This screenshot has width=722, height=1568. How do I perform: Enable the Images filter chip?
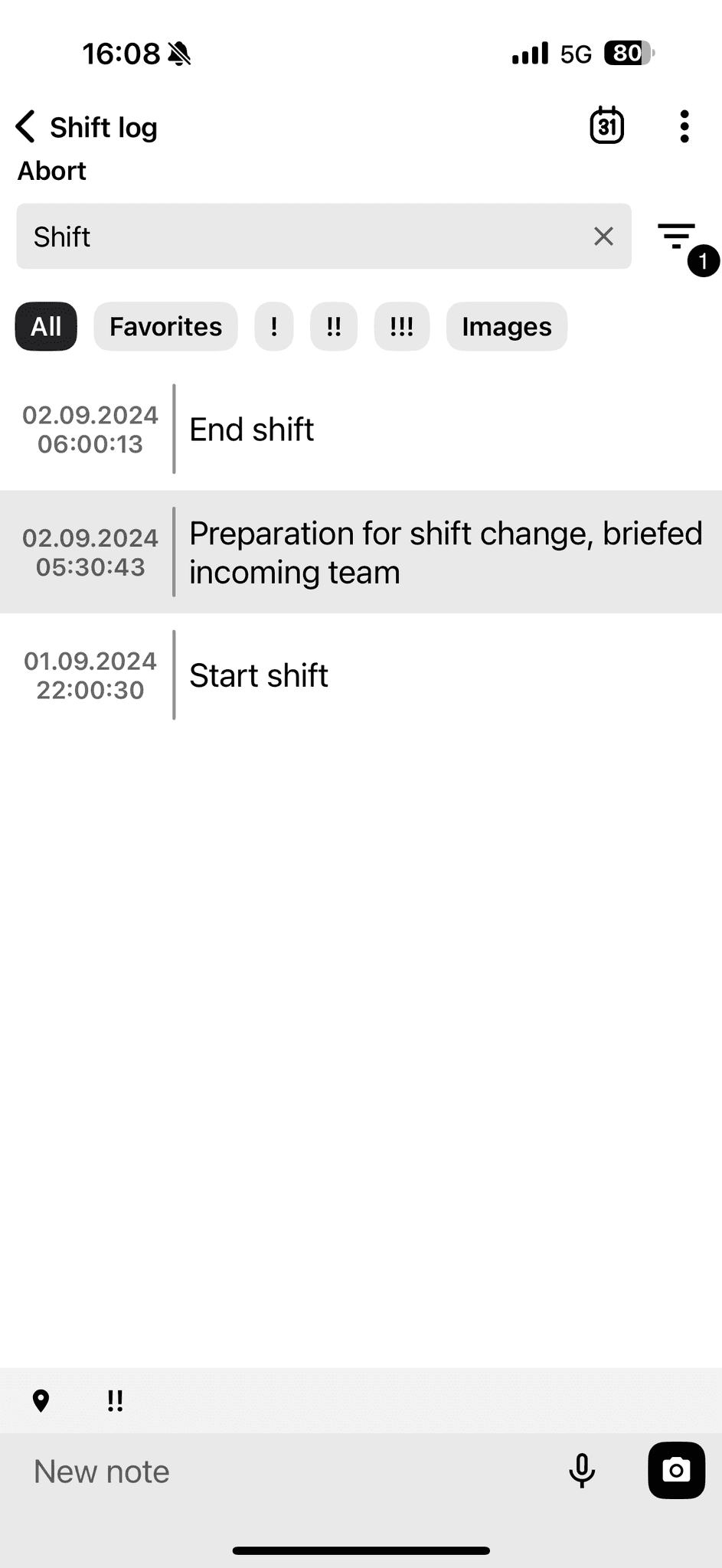click(507, 327)
